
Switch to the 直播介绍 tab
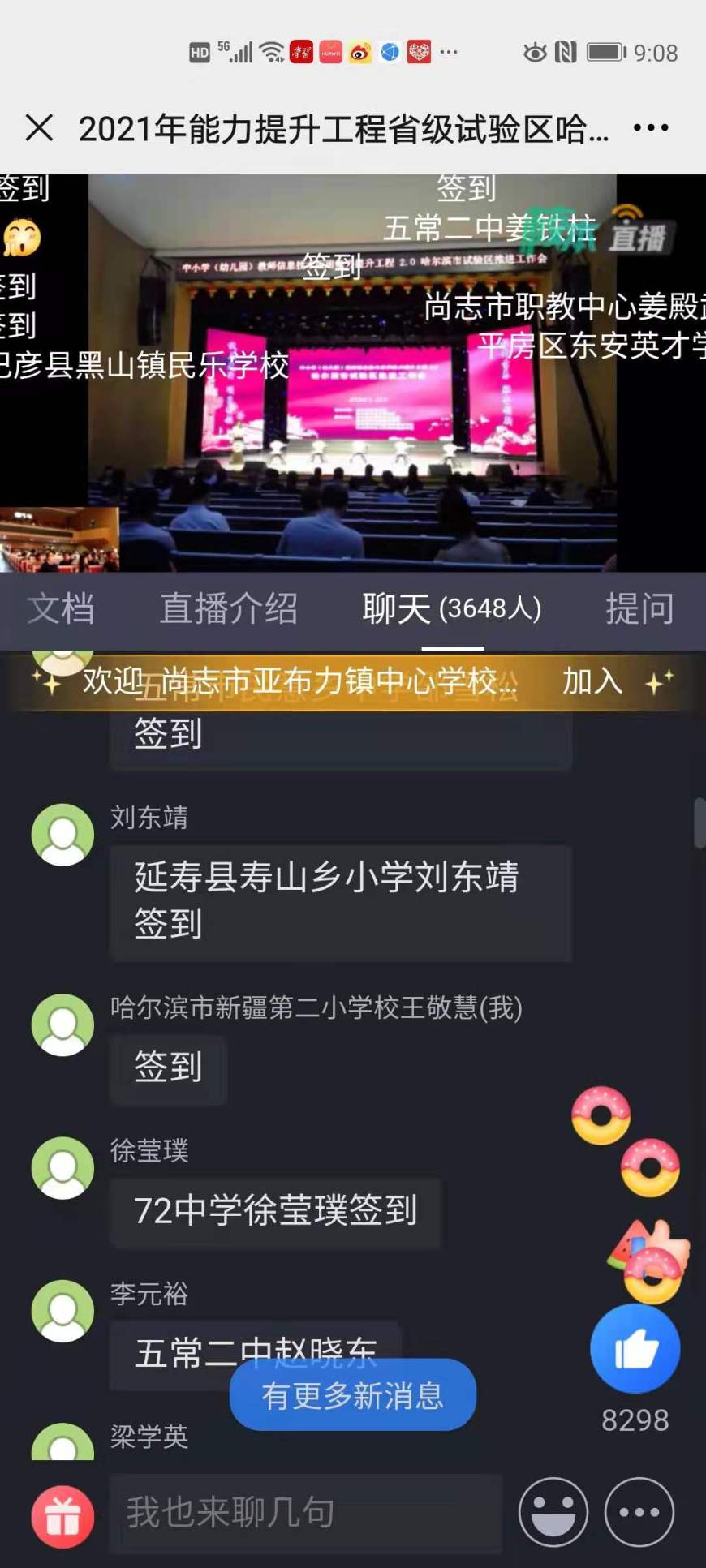229,608
